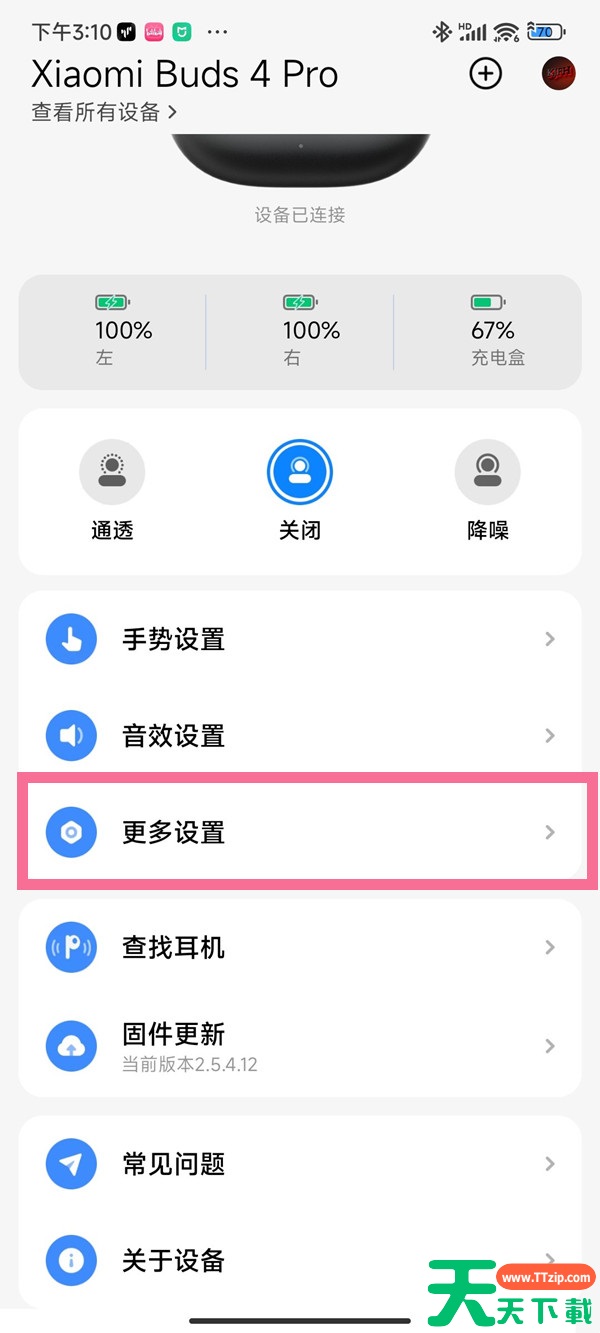Viewport: 600px width, 1333px height.
Task: Enable 降噪 noise cancellation mode
Action: click(487, 473)
